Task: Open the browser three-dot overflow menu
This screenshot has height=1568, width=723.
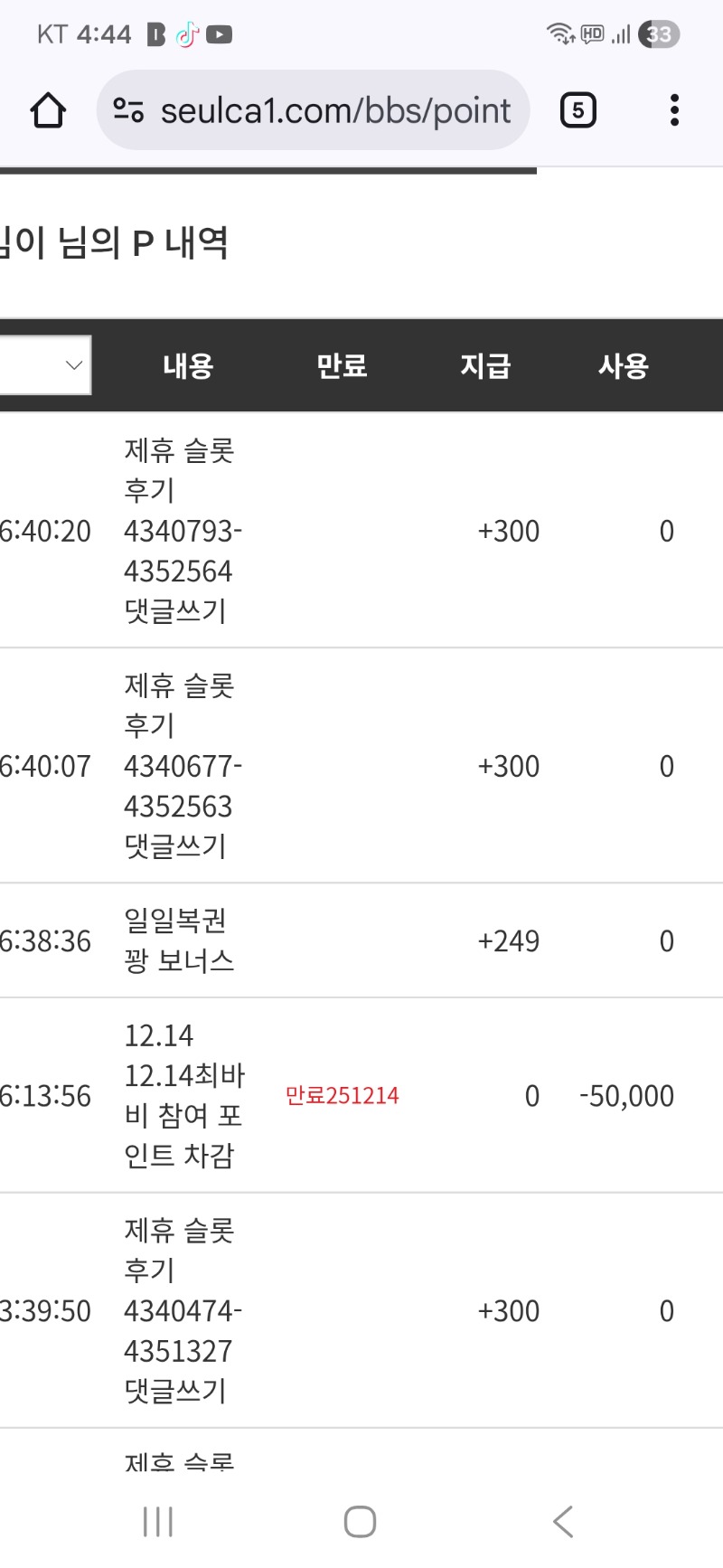Action: (673, 109)
